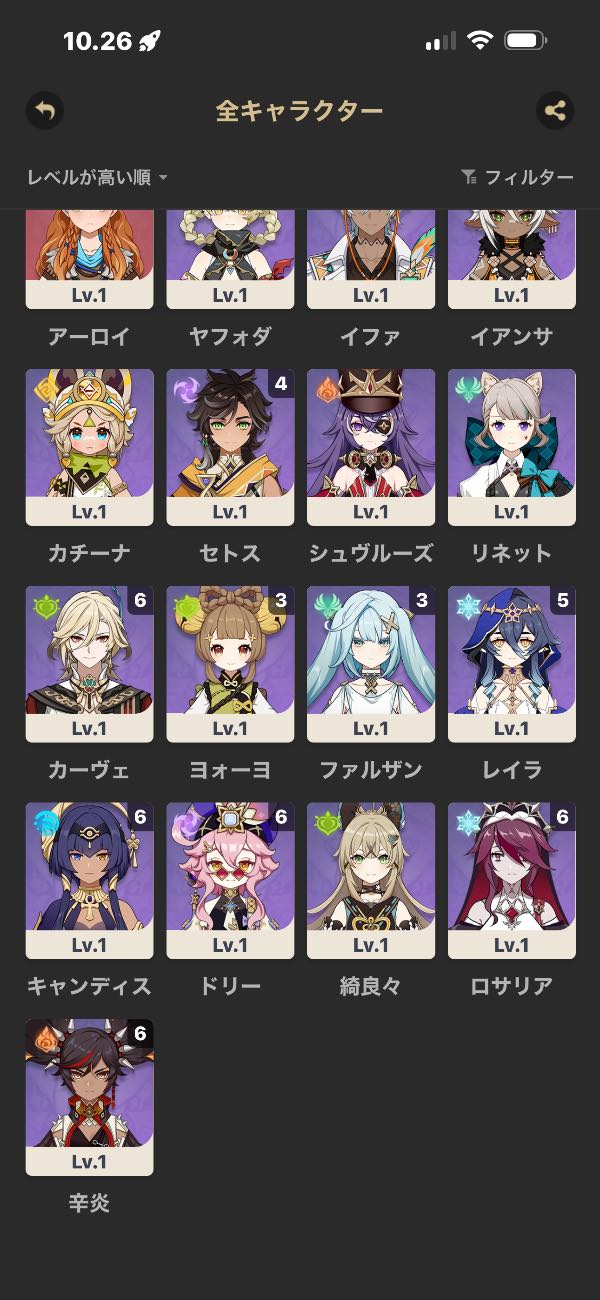Screen dimensions: 600x1300
Task: Open ドリー character details
Action: [230, 880]
